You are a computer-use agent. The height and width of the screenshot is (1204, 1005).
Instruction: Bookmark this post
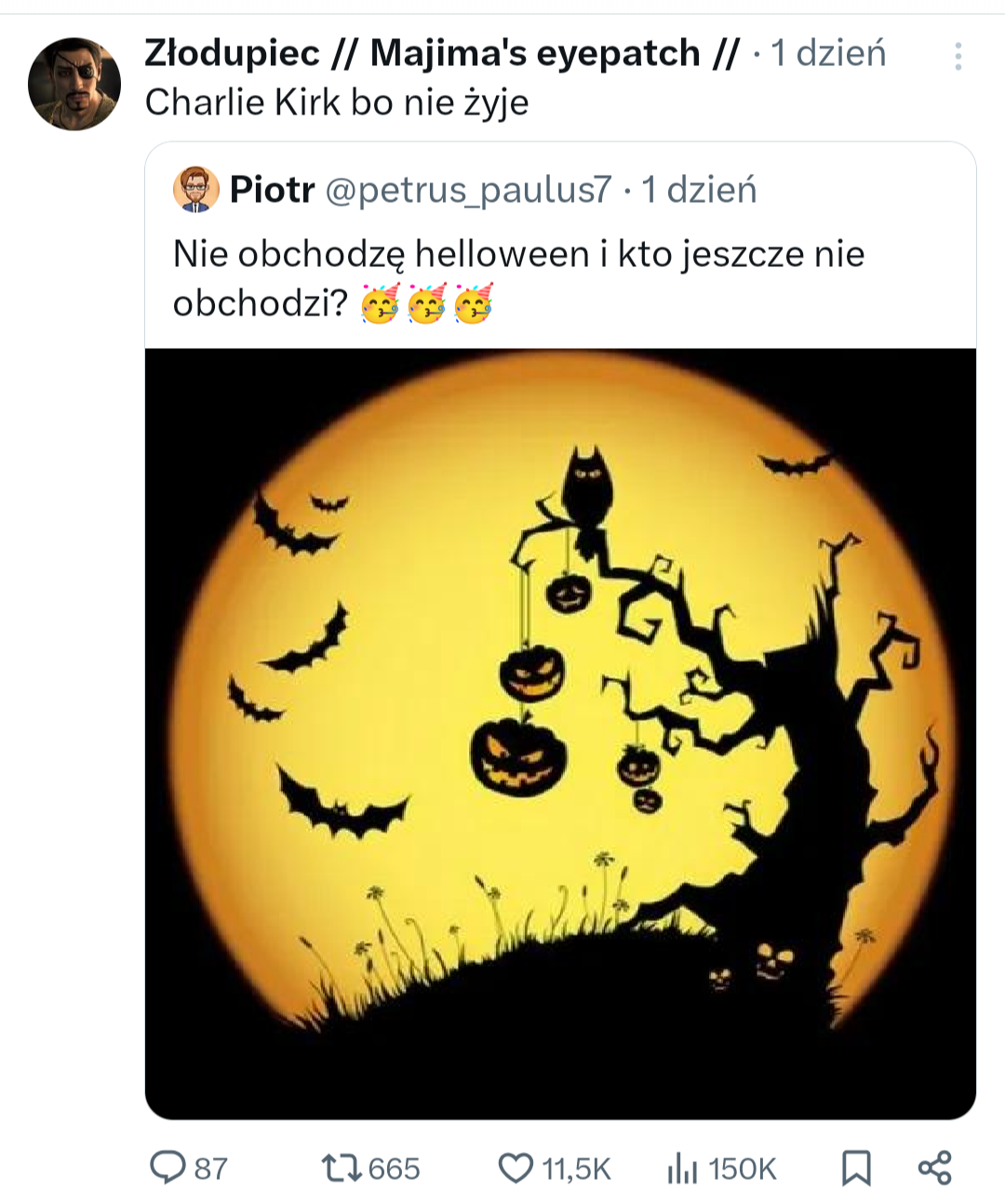click(x=855, y=1168)
